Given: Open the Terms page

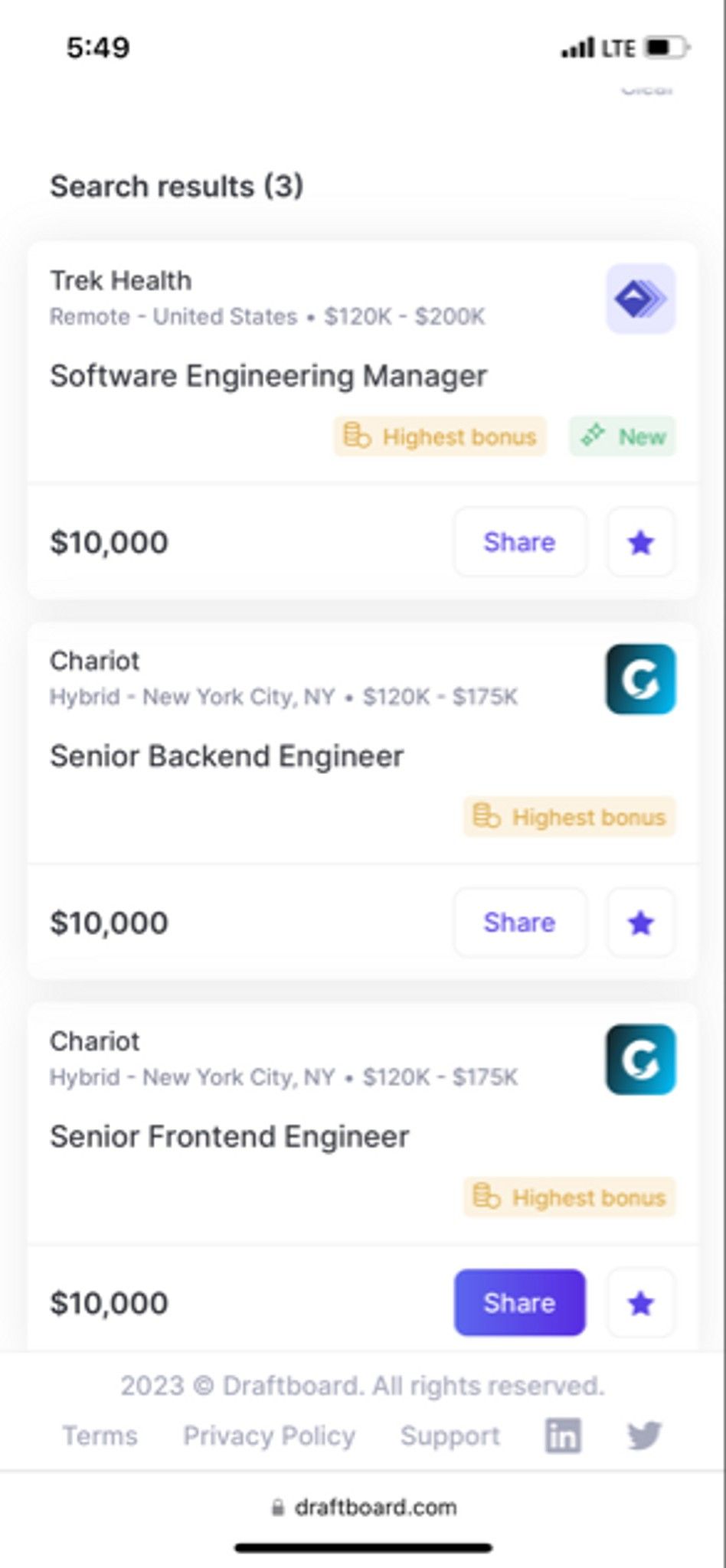Looking at the screenshot, I should pos(102,1436).
